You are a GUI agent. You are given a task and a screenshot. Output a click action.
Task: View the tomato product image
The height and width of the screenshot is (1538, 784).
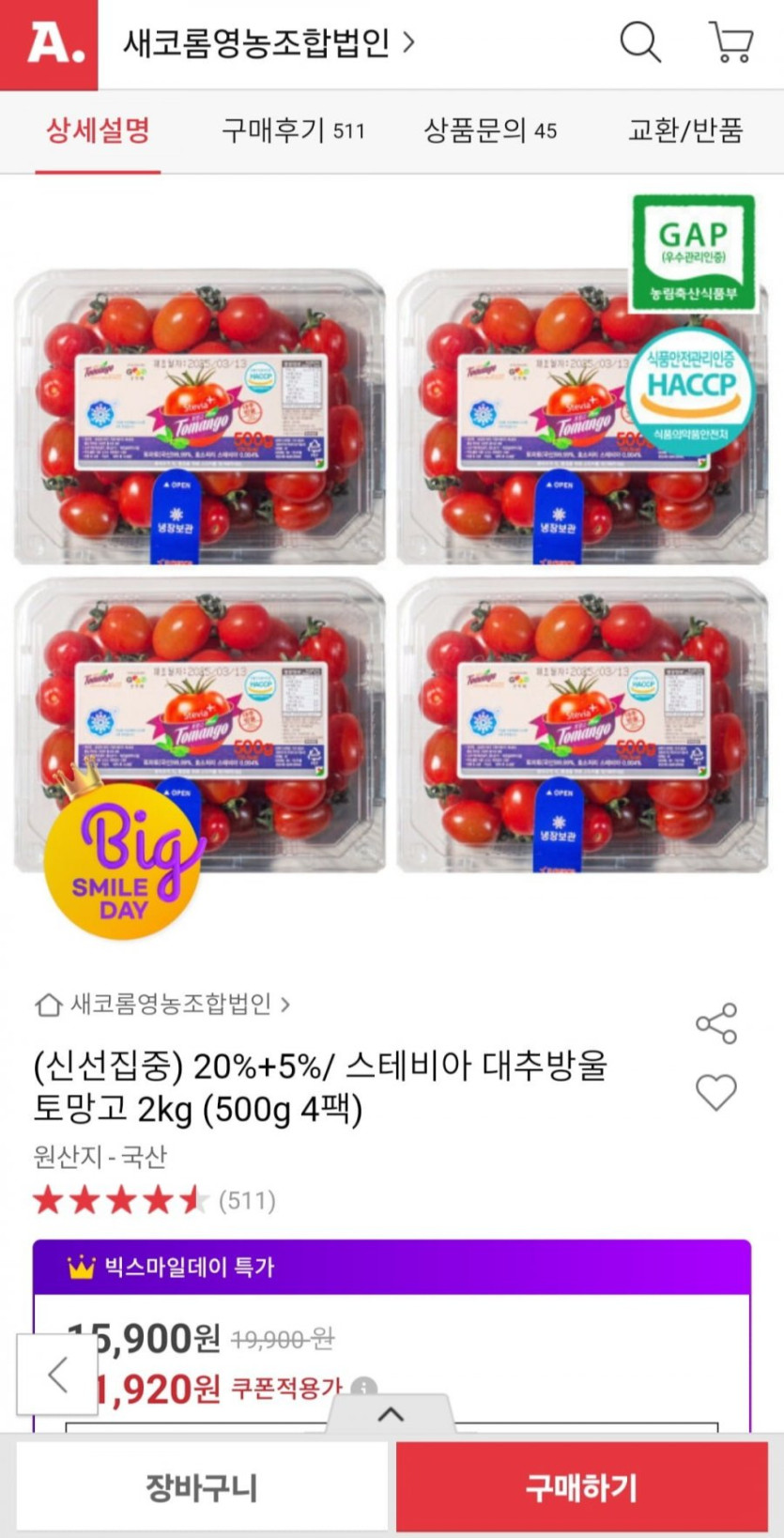392,573
